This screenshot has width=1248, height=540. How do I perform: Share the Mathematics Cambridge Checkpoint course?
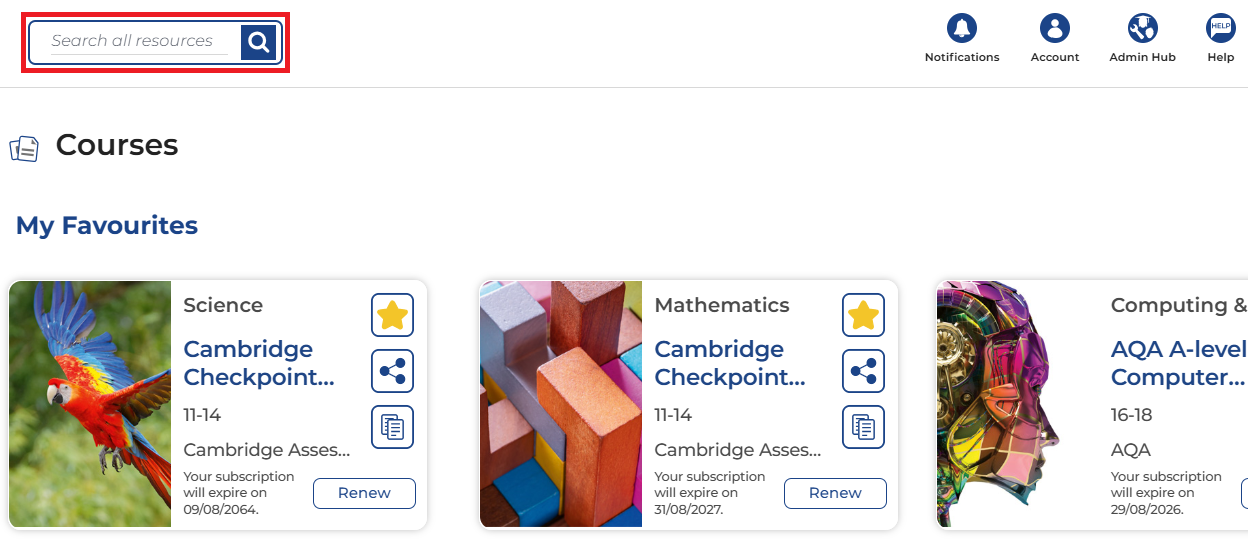tap(863, 371)
